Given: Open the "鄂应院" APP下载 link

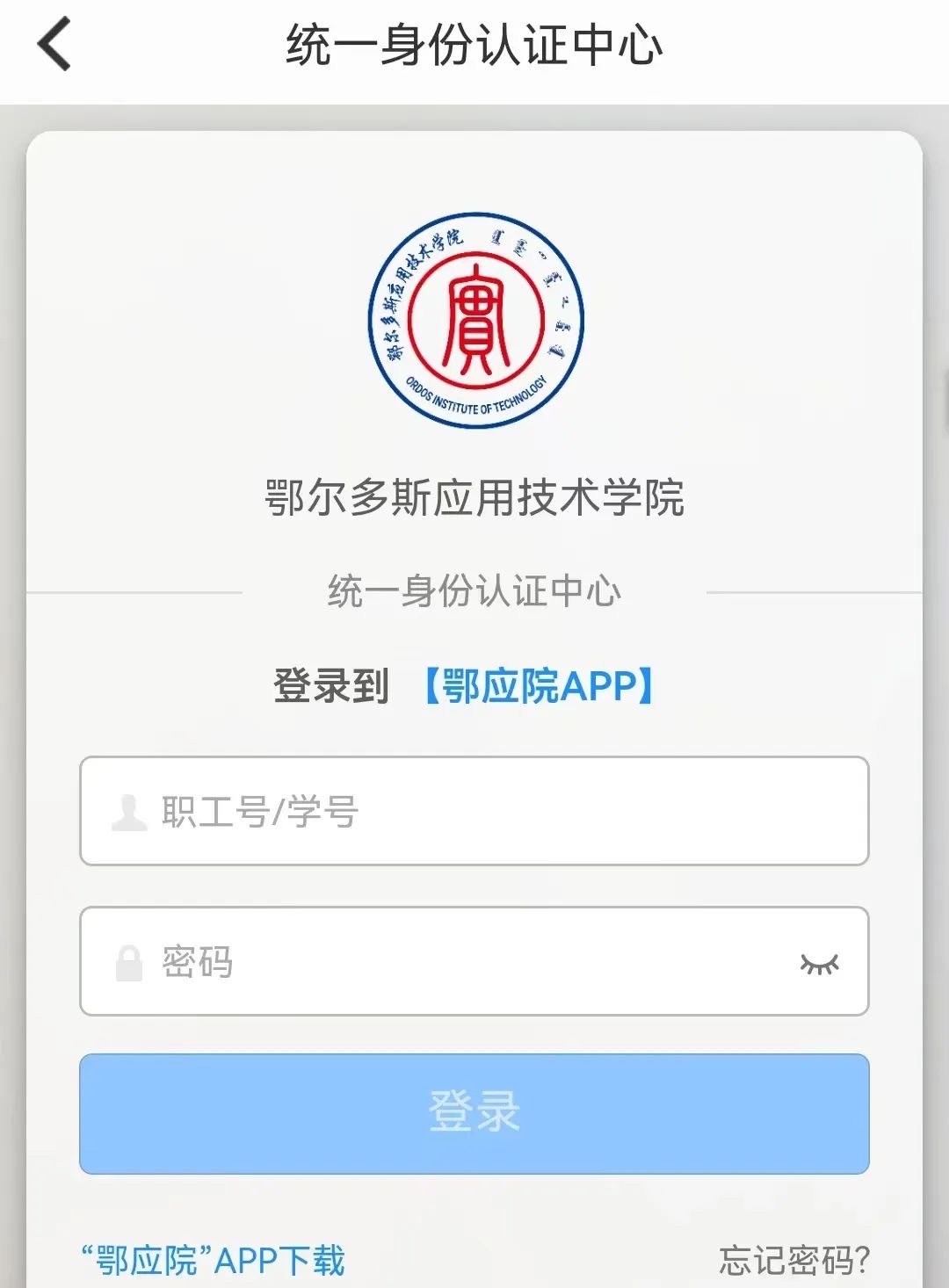Looking at the screenshot, I should pos(214,1261).
